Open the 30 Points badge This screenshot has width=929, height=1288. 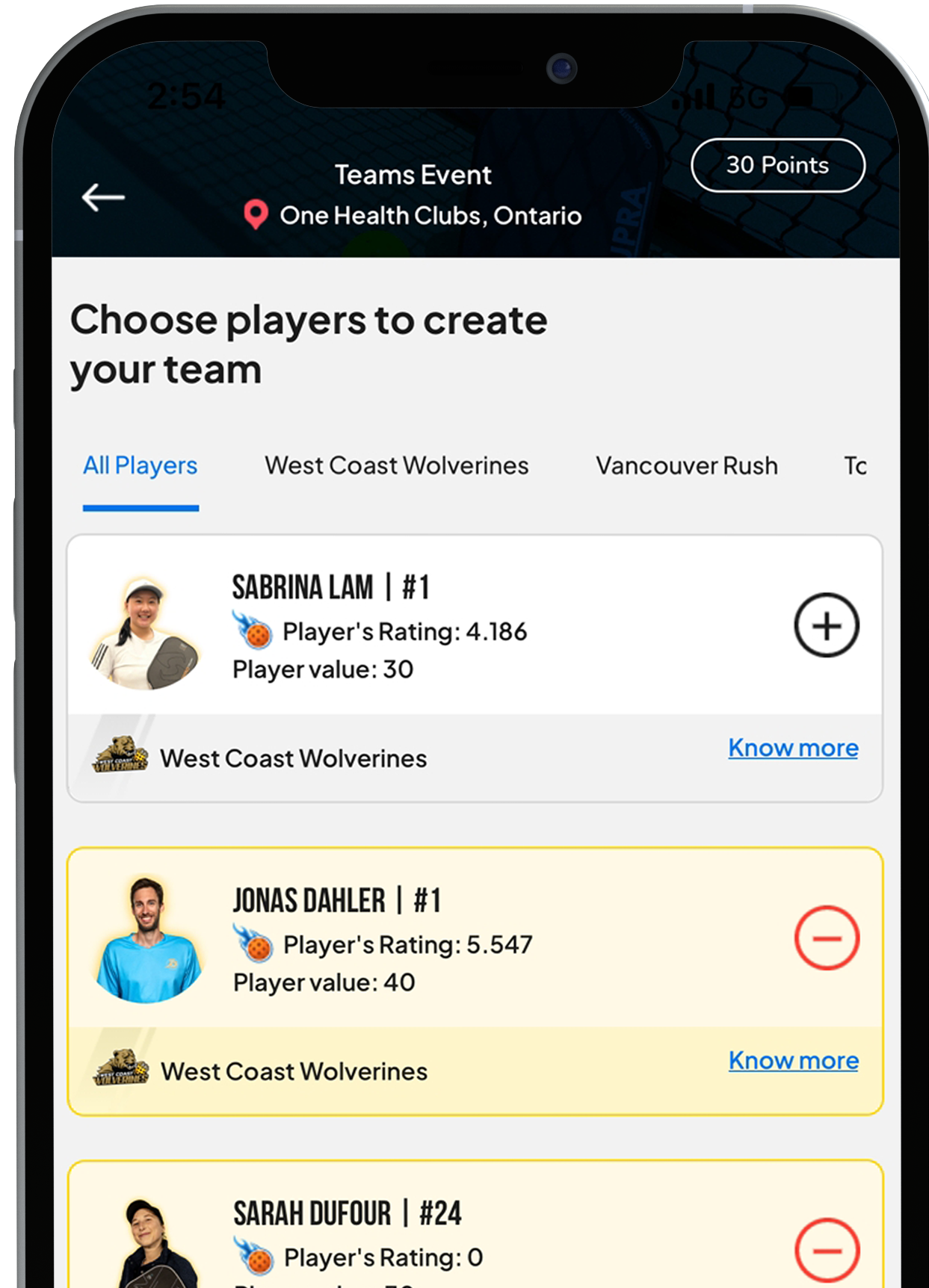pyautogui.click(x=777, y=165)
